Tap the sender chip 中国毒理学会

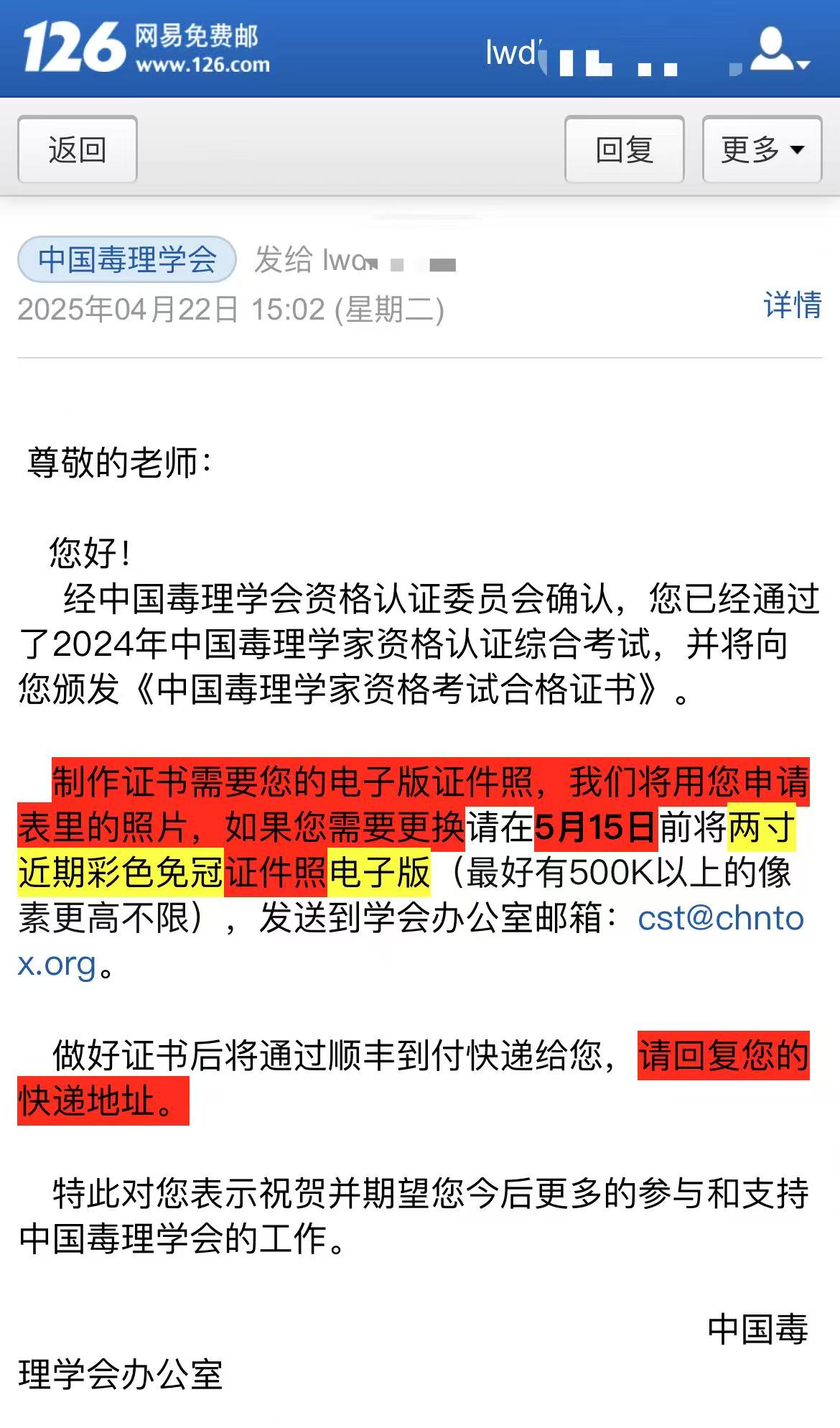pos(127,259)
